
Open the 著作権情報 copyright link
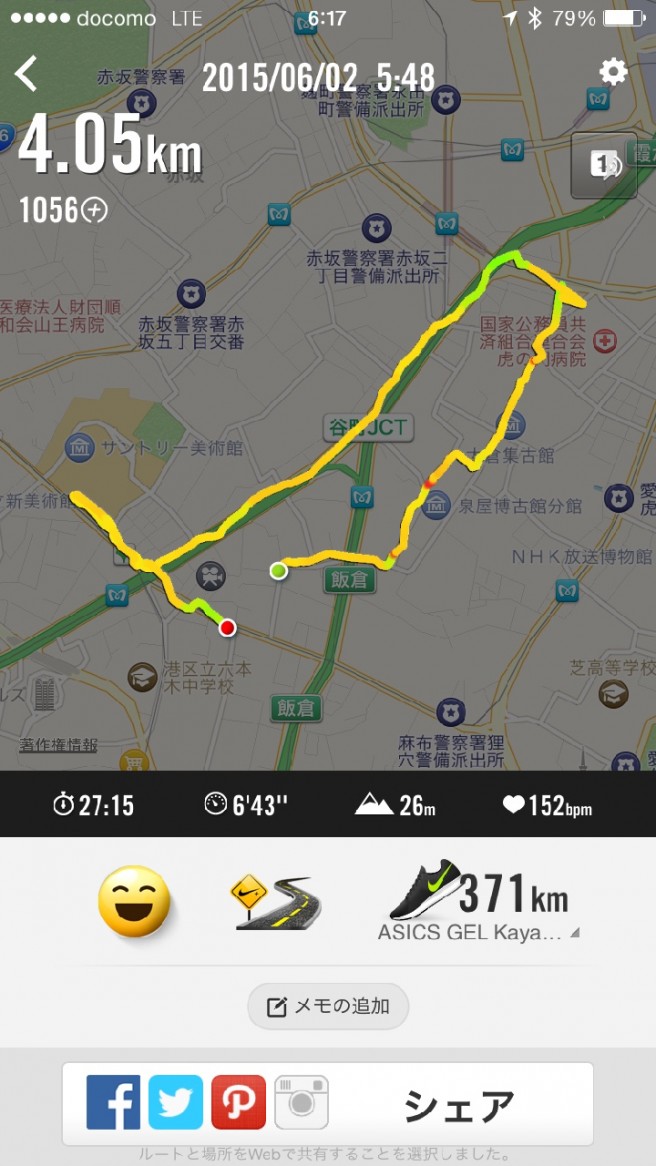point(59,744)
